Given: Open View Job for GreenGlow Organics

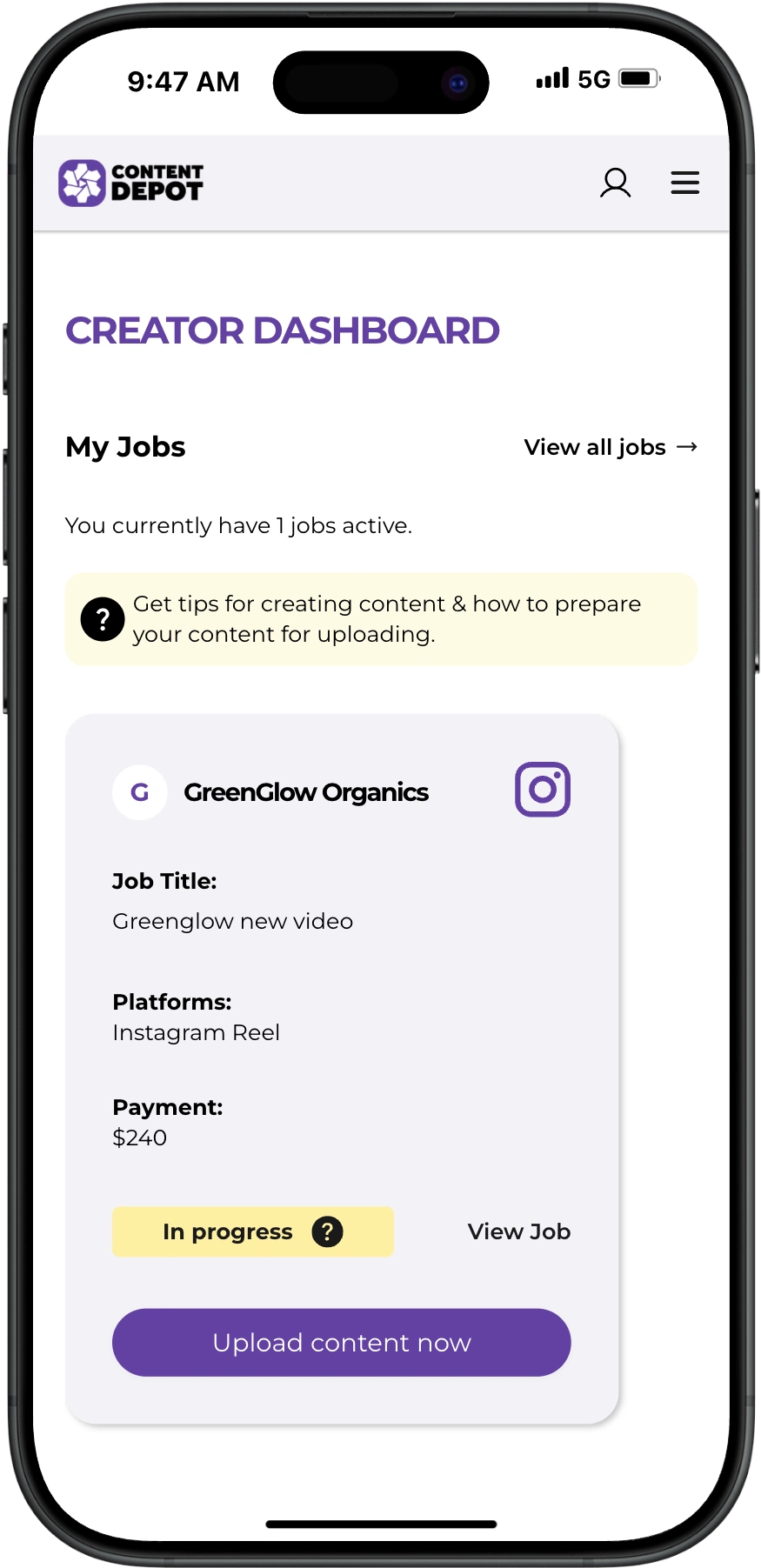Looking at the screenshot, I should click(518, 1231).
